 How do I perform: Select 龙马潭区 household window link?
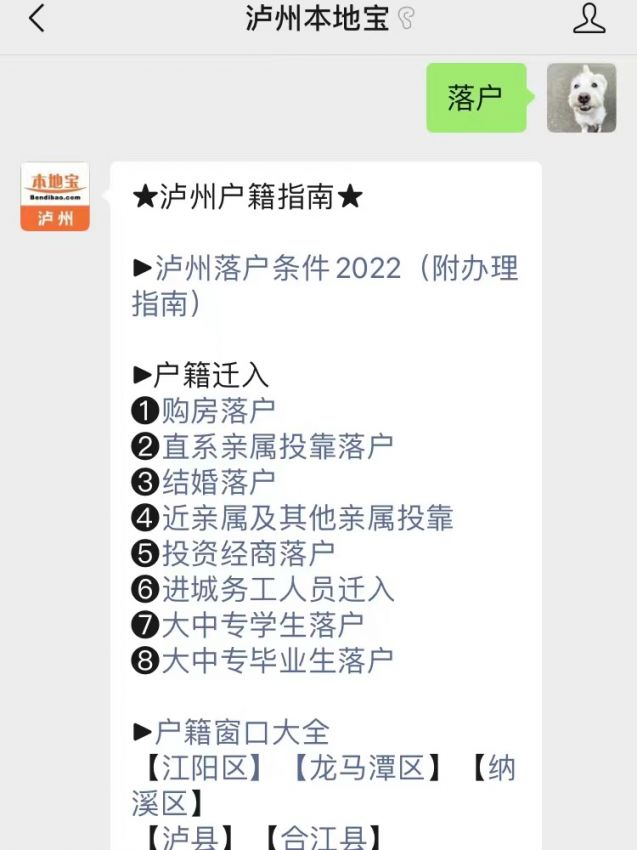pos(365,768)
